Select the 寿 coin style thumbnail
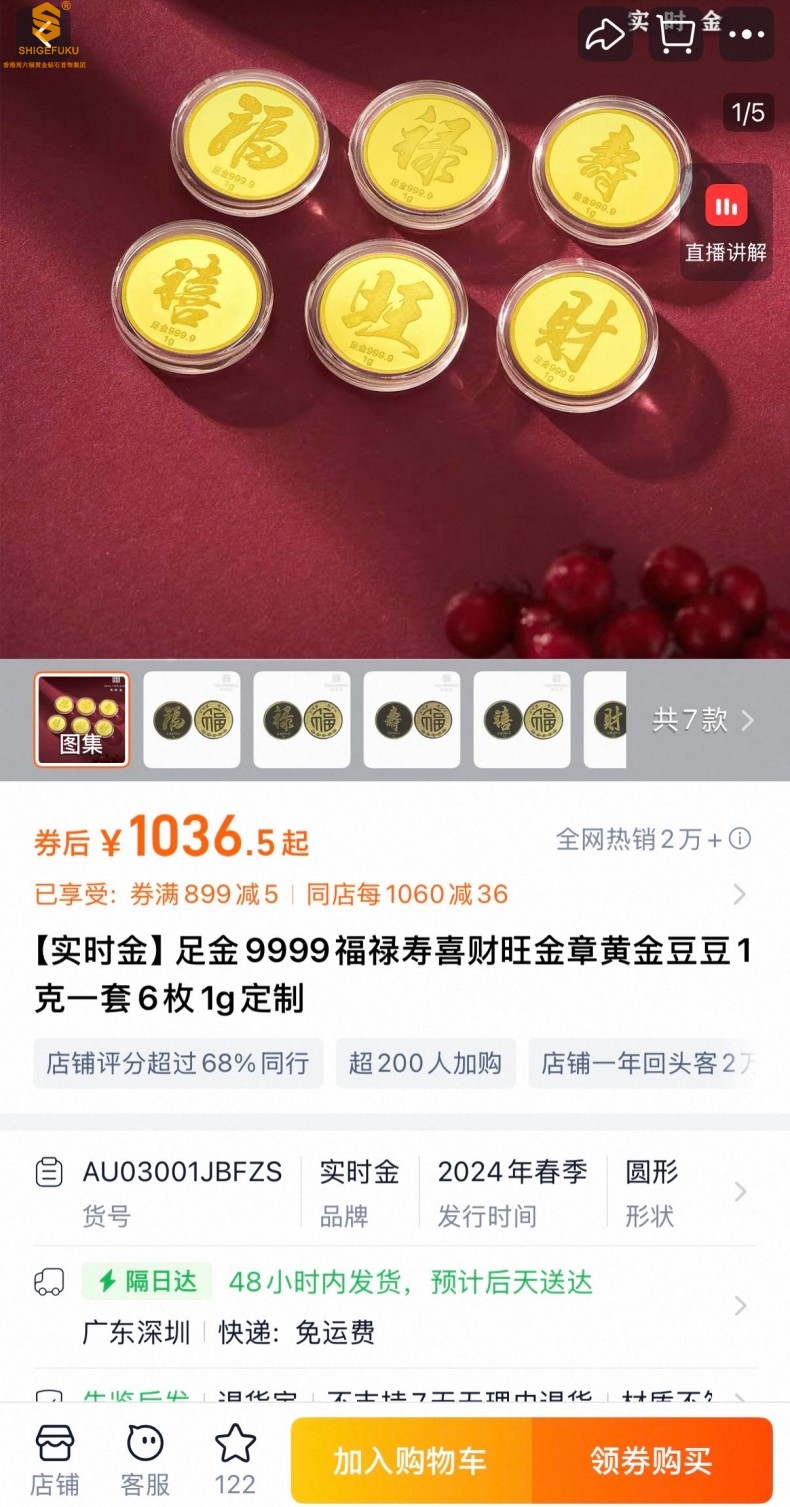Image resolution: width=790 pixels, height=1507 pixels. [x=412, y=719]
